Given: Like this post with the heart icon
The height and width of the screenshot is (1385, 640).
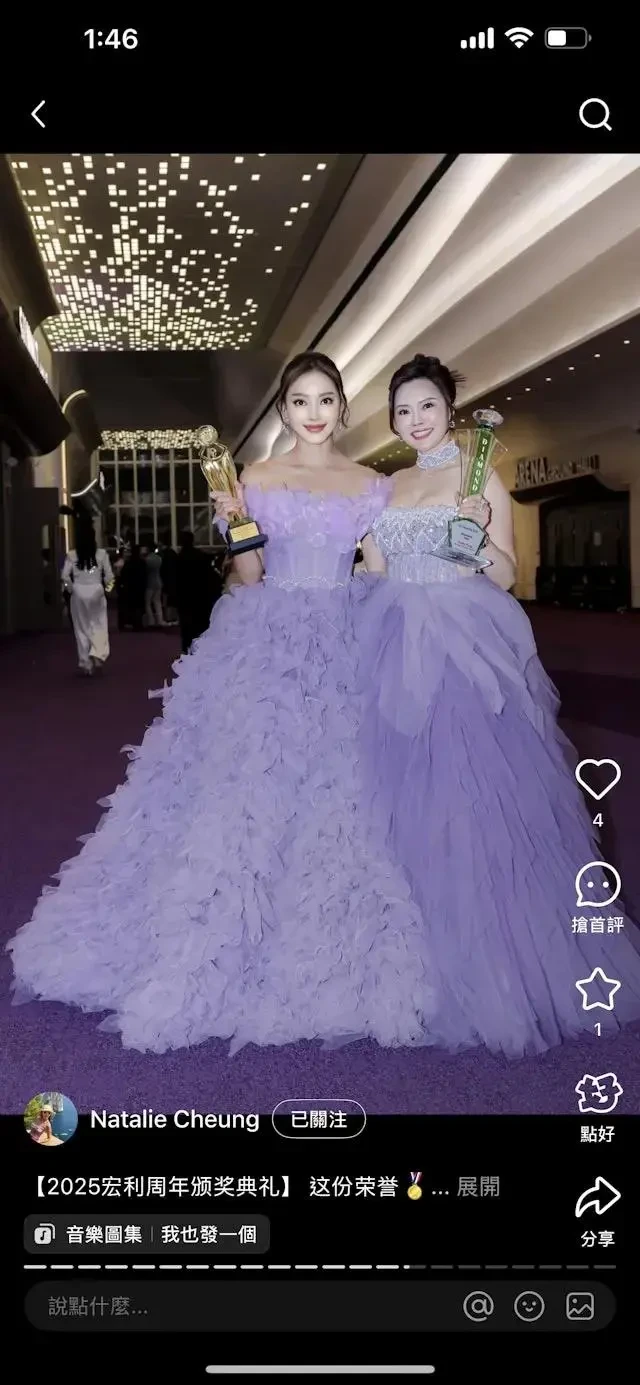Looking at the screenshot, I should [x=598, y=780].
